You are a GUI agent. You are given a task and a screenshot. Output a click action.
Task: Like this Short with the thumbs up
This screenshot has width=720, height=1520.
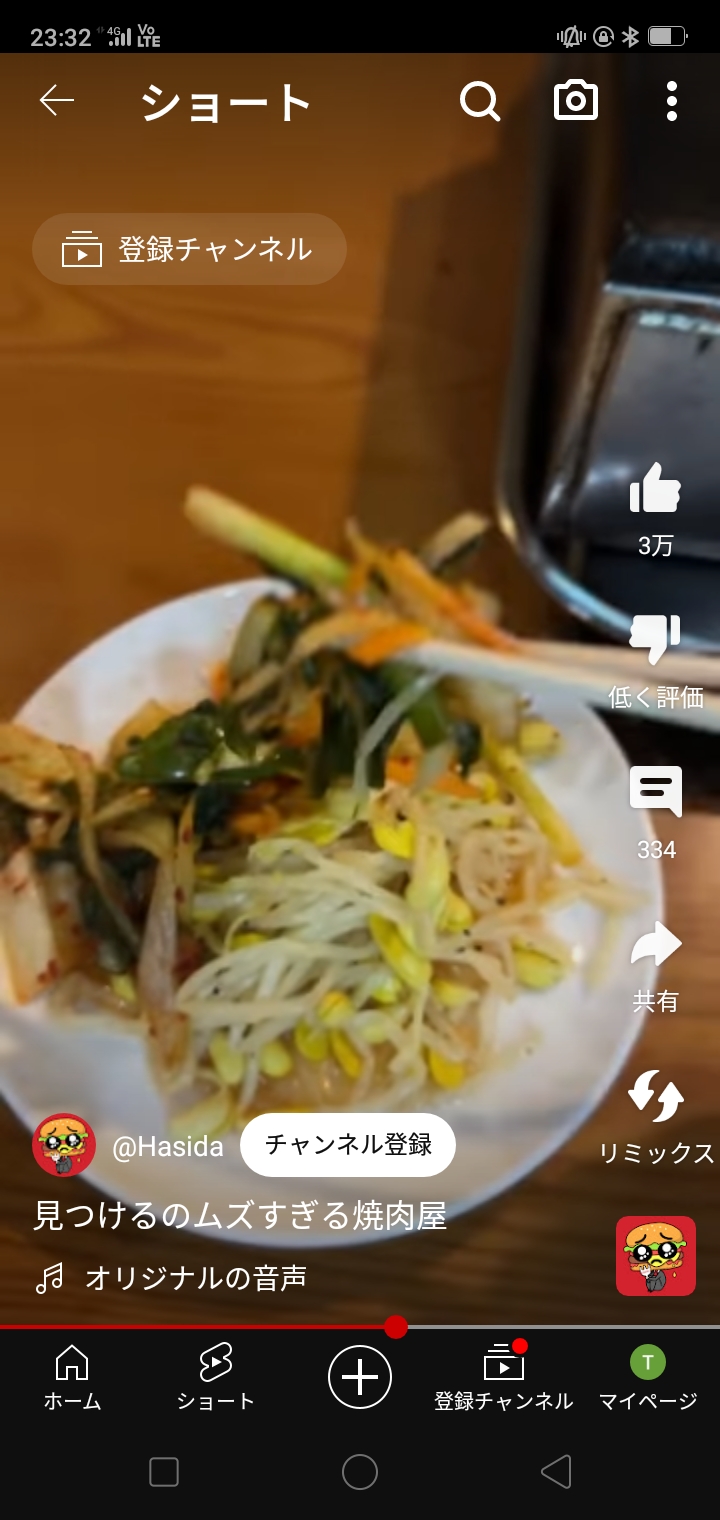click(x=655, y=490)
